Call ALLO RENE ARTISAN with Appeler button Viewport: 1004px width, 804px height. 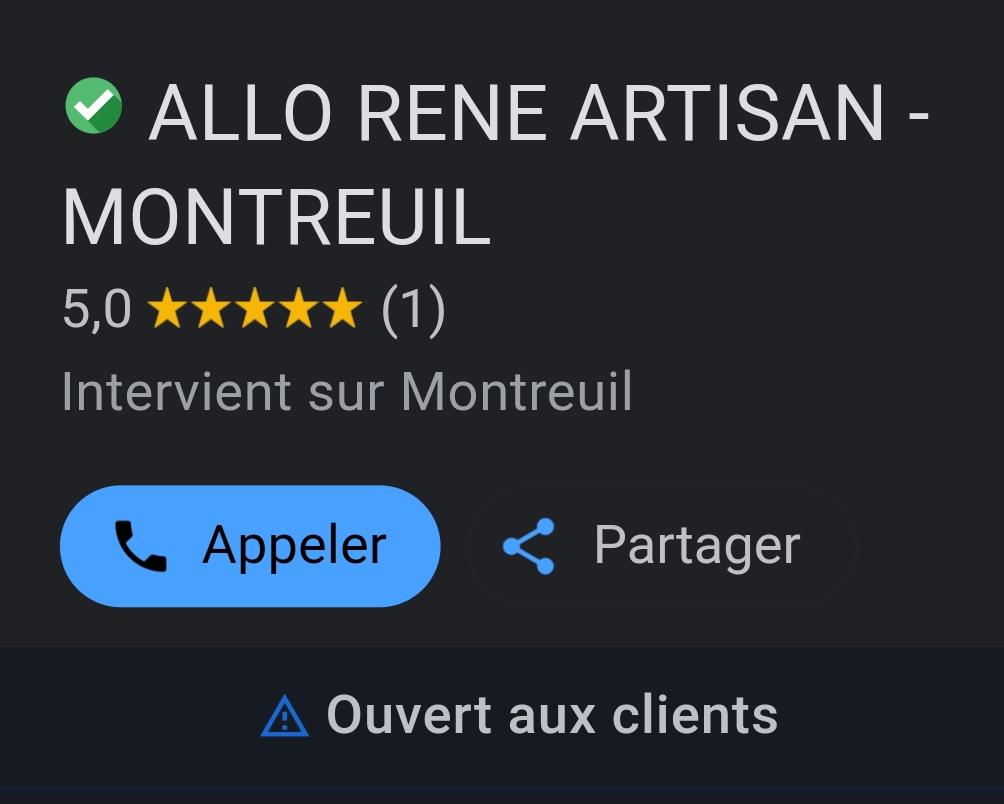[x=250, y=546]
